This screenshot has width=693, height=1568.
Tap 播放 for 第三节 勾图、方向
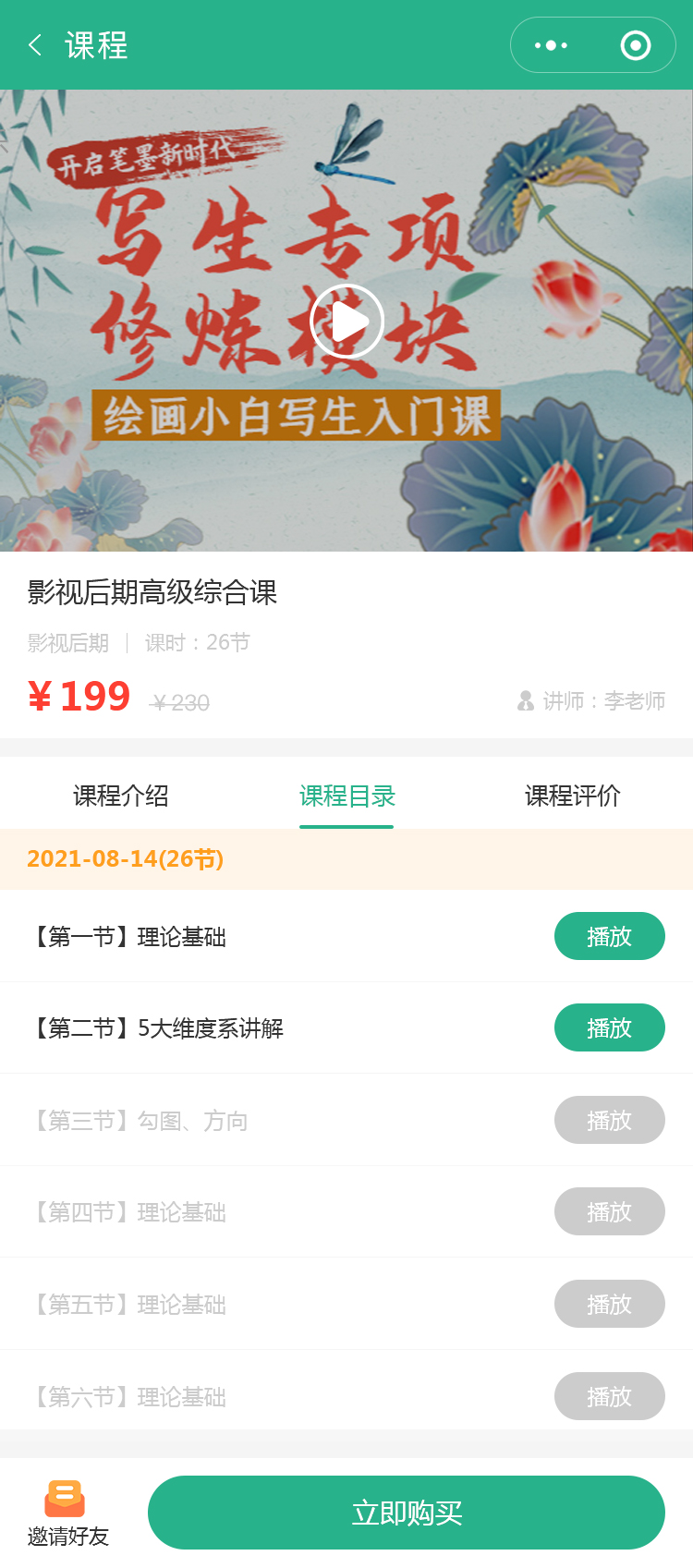(x=609, y=1120)
